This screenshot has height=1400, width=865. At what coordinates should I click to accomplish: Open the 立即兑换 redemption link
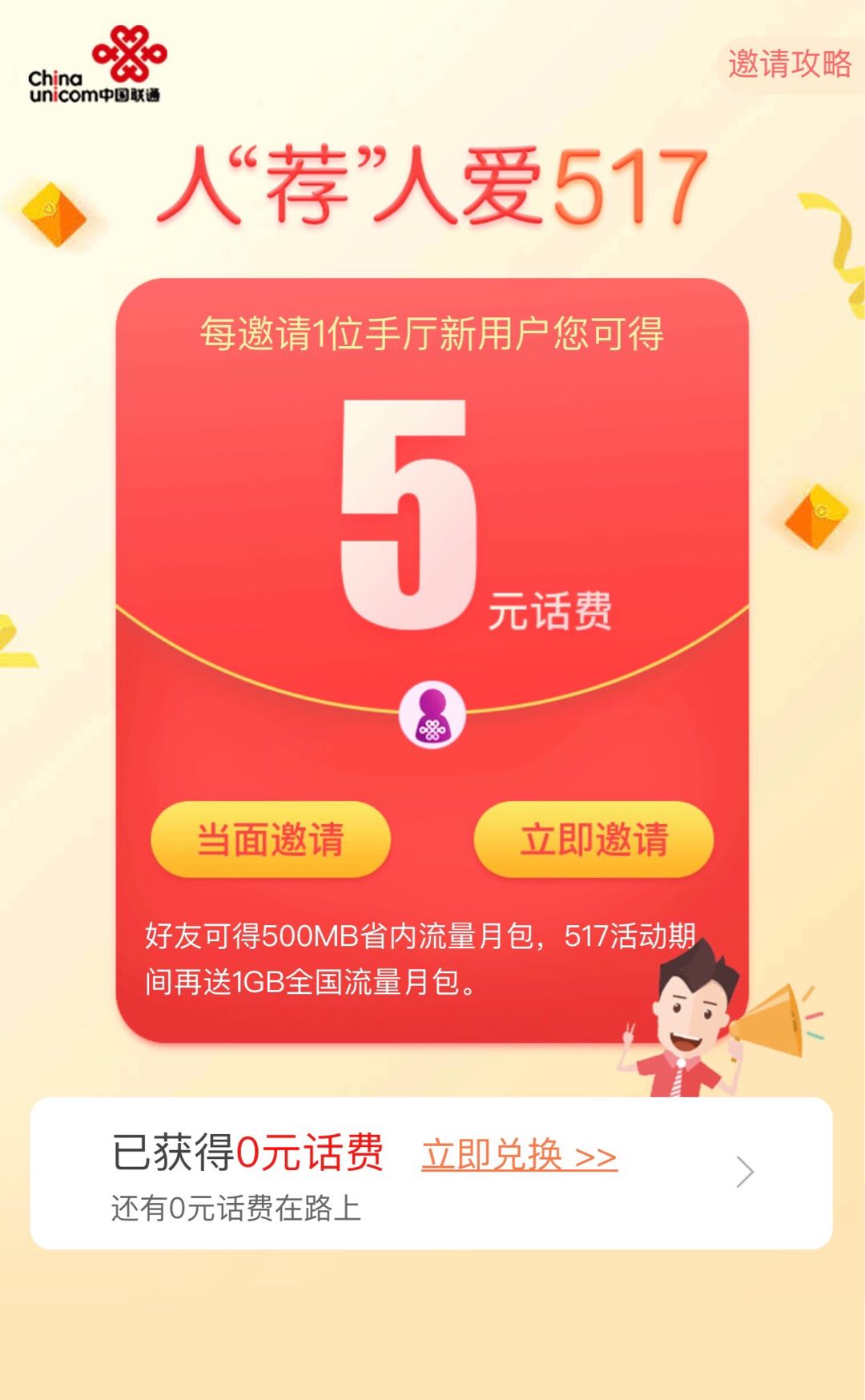(519, 1155)
